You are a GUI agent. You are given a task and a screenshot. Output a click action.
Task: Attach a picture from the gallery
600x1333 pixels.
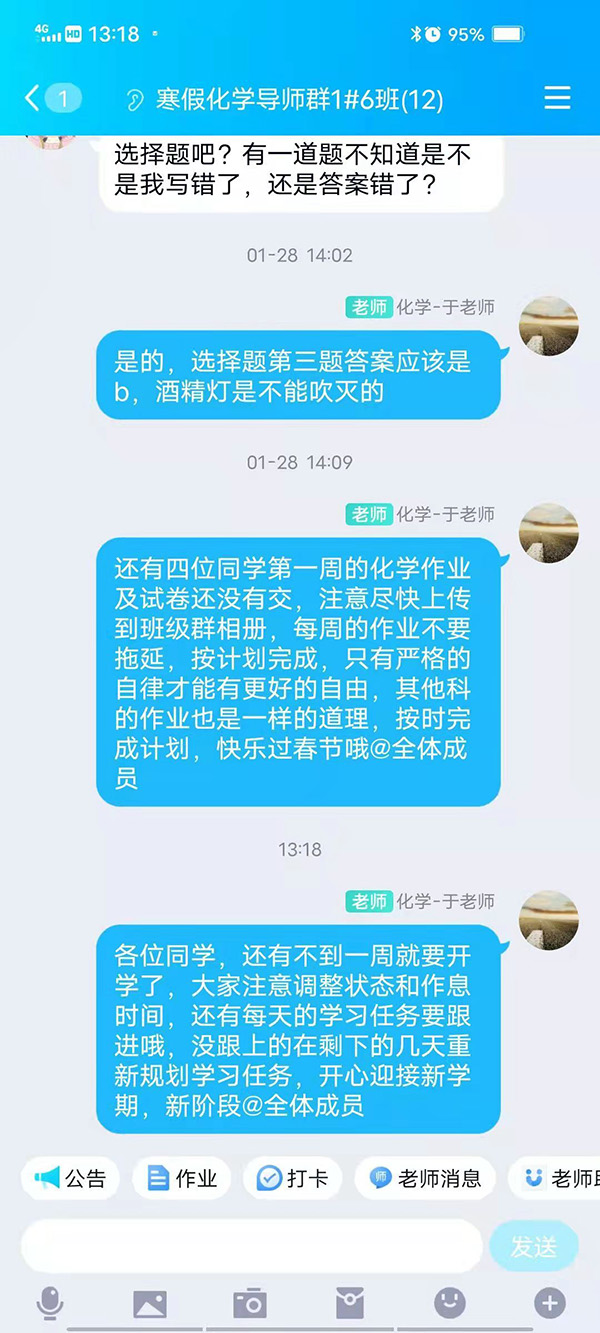[150, 1303]
